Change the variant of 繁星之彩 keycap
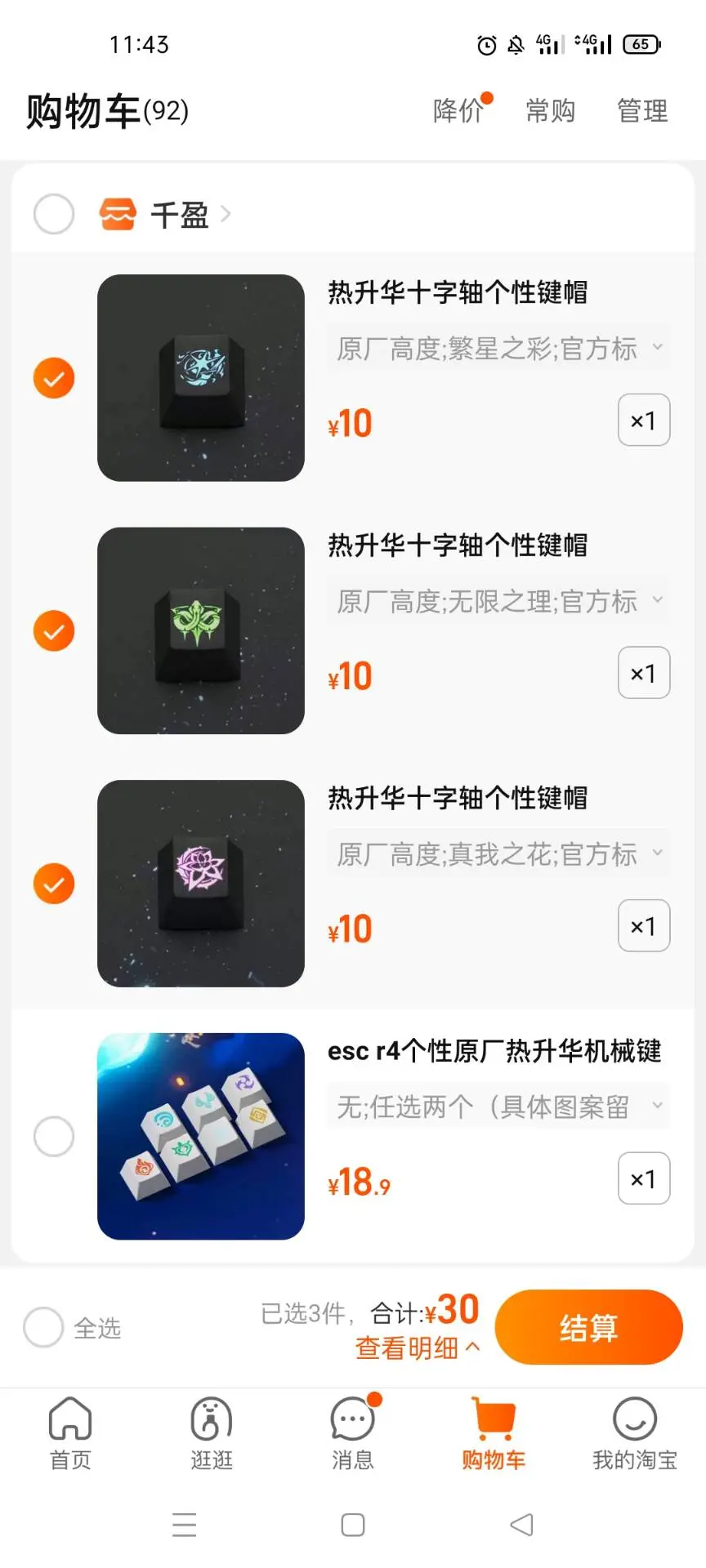 pyautogui.click(x=498, y=349)
